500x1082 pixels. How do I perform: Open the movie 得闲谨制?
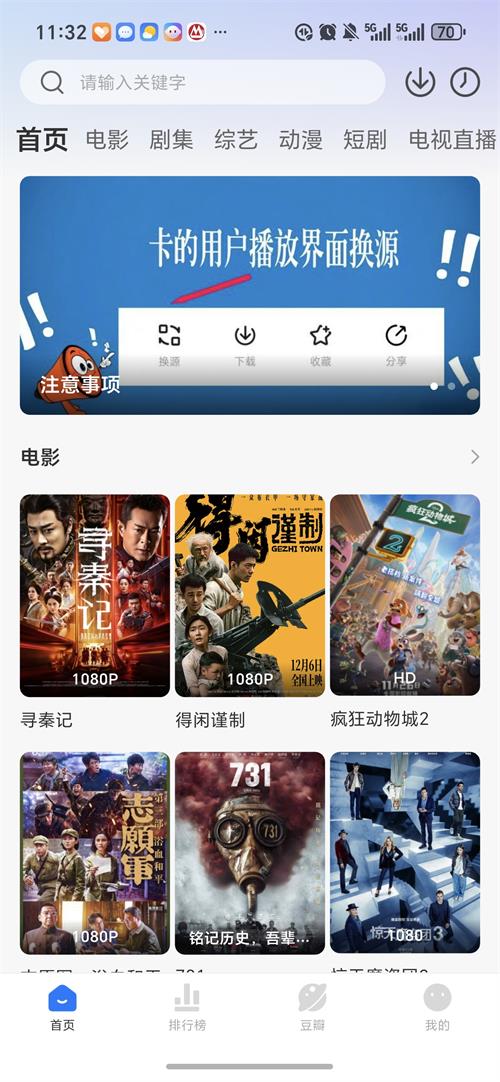(x=250, y=596)
